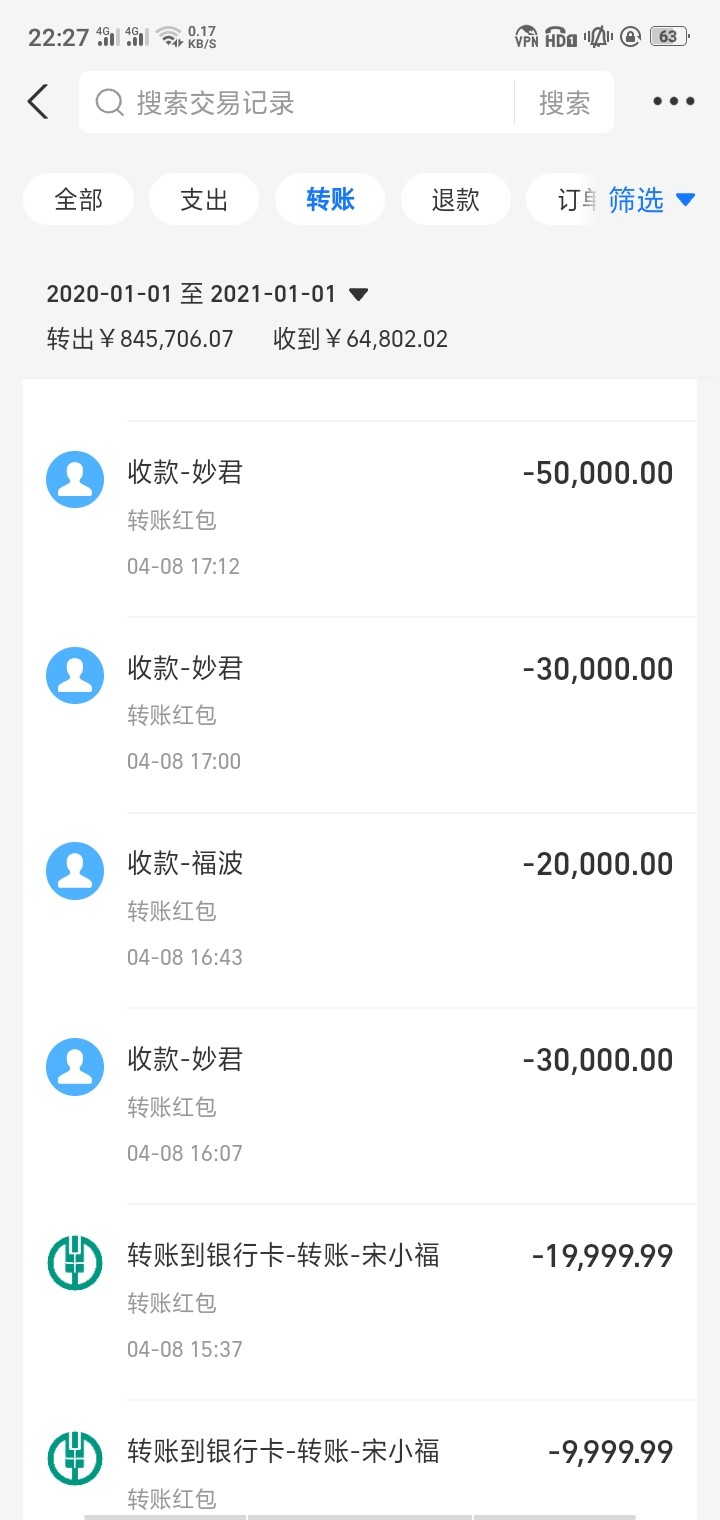Open the 筛选 filter dropdown
Viewport: 720px width, 1520px height.
651,200
